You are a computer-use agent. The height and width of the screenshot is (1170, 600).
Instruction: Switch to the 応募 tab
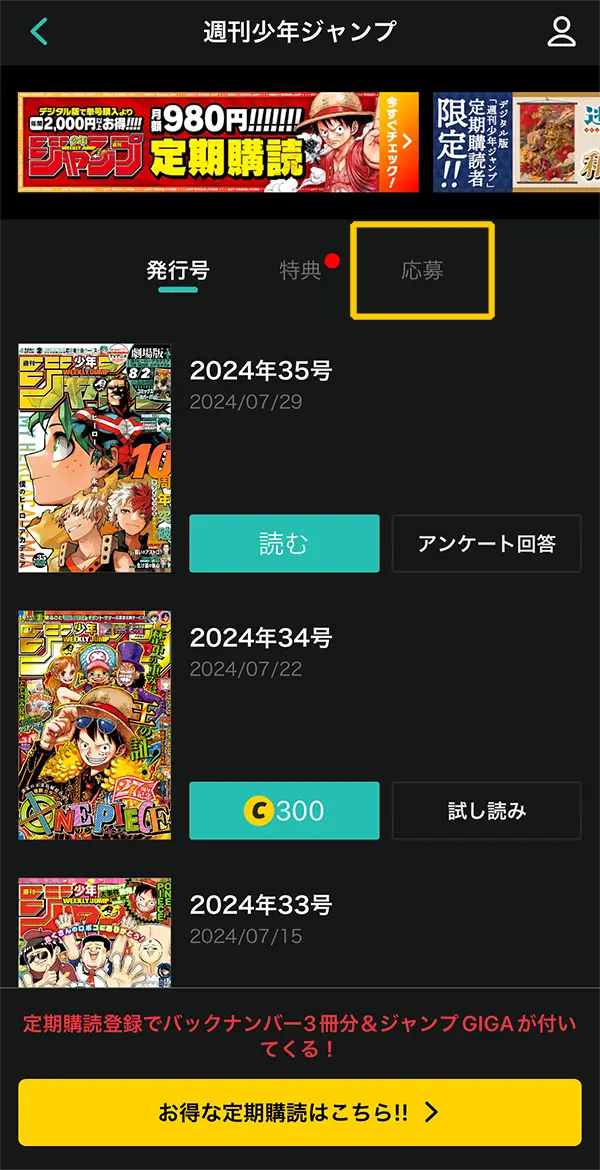[x=422, y=270]
